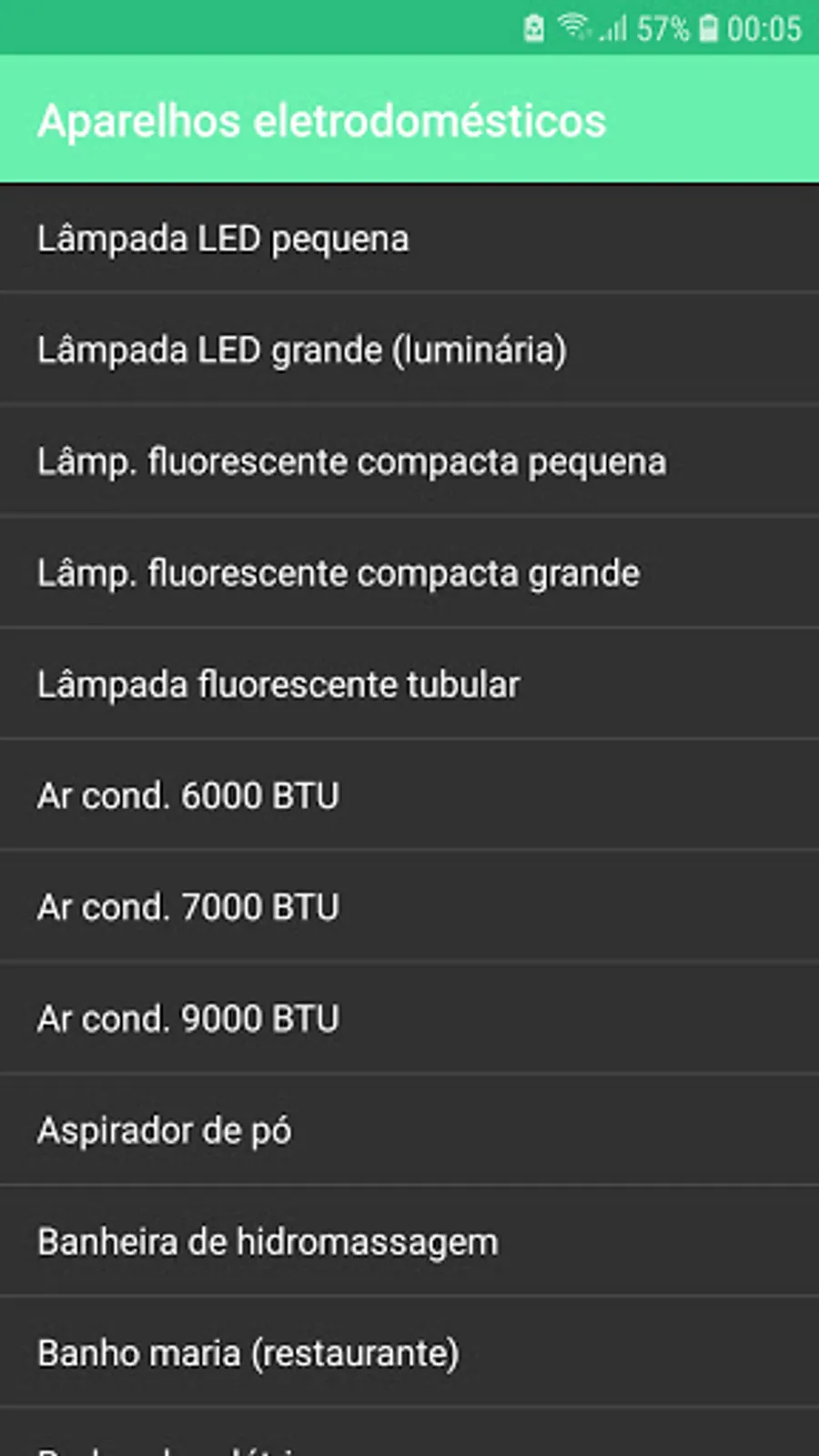Open Lâmp. fluorescente compacta pequena
This screenshot has height=1456, width=819.
coord(351,462)
